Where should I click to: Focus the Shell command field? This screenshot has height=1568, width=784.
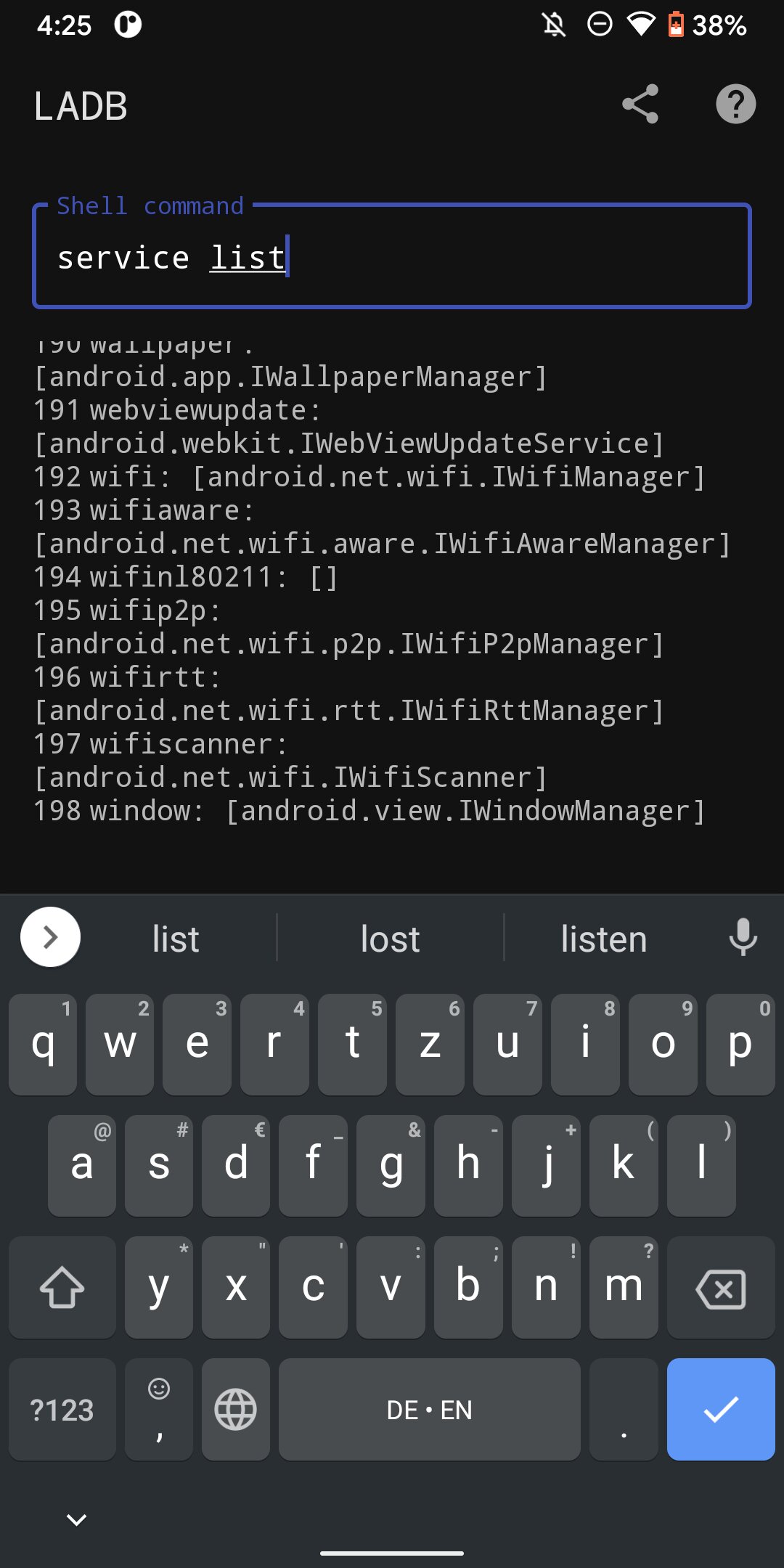click(x=392, y=256)
